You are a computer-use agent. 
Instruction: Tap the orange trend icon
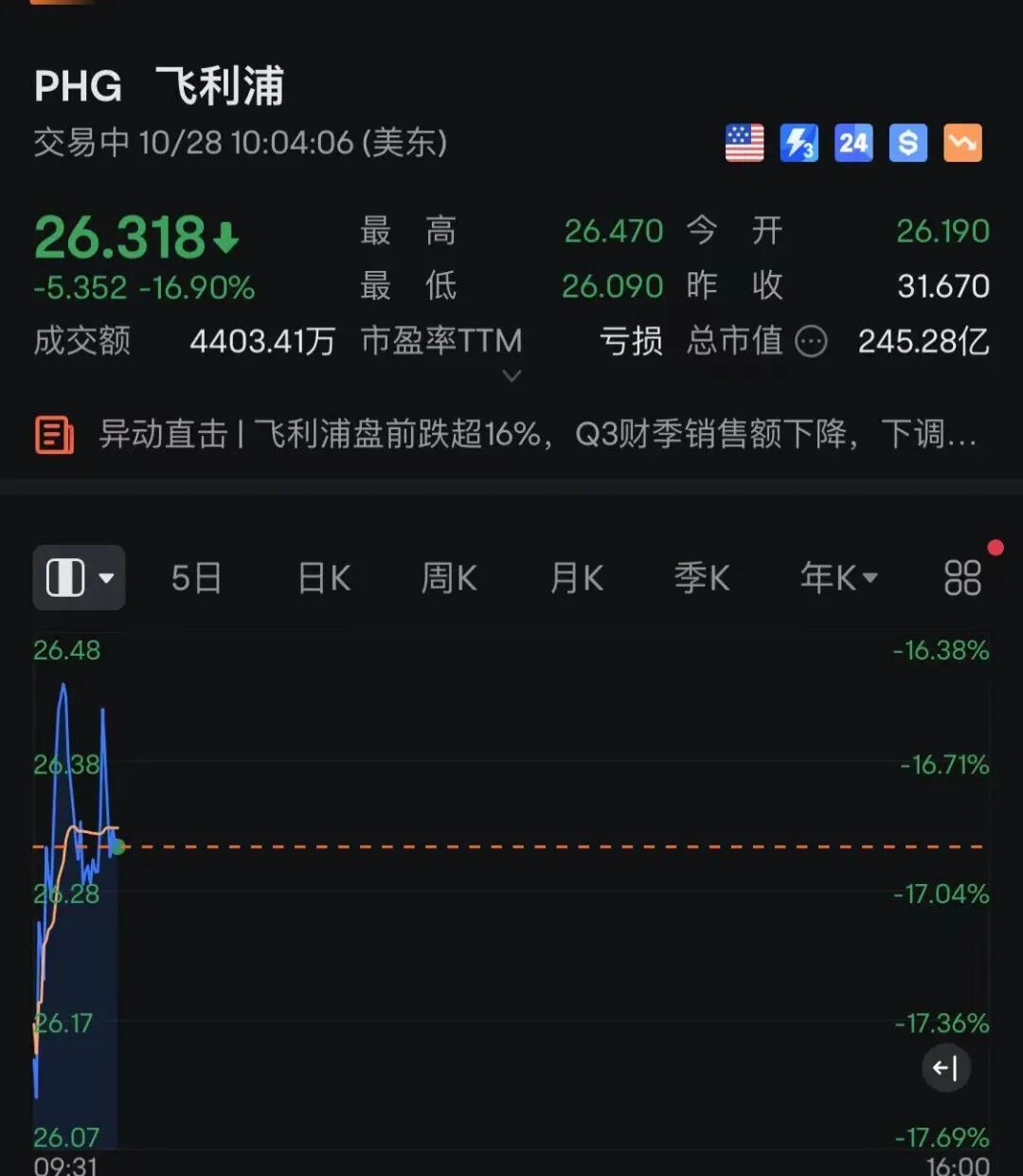pyautogui.click(x=962, y=143)
